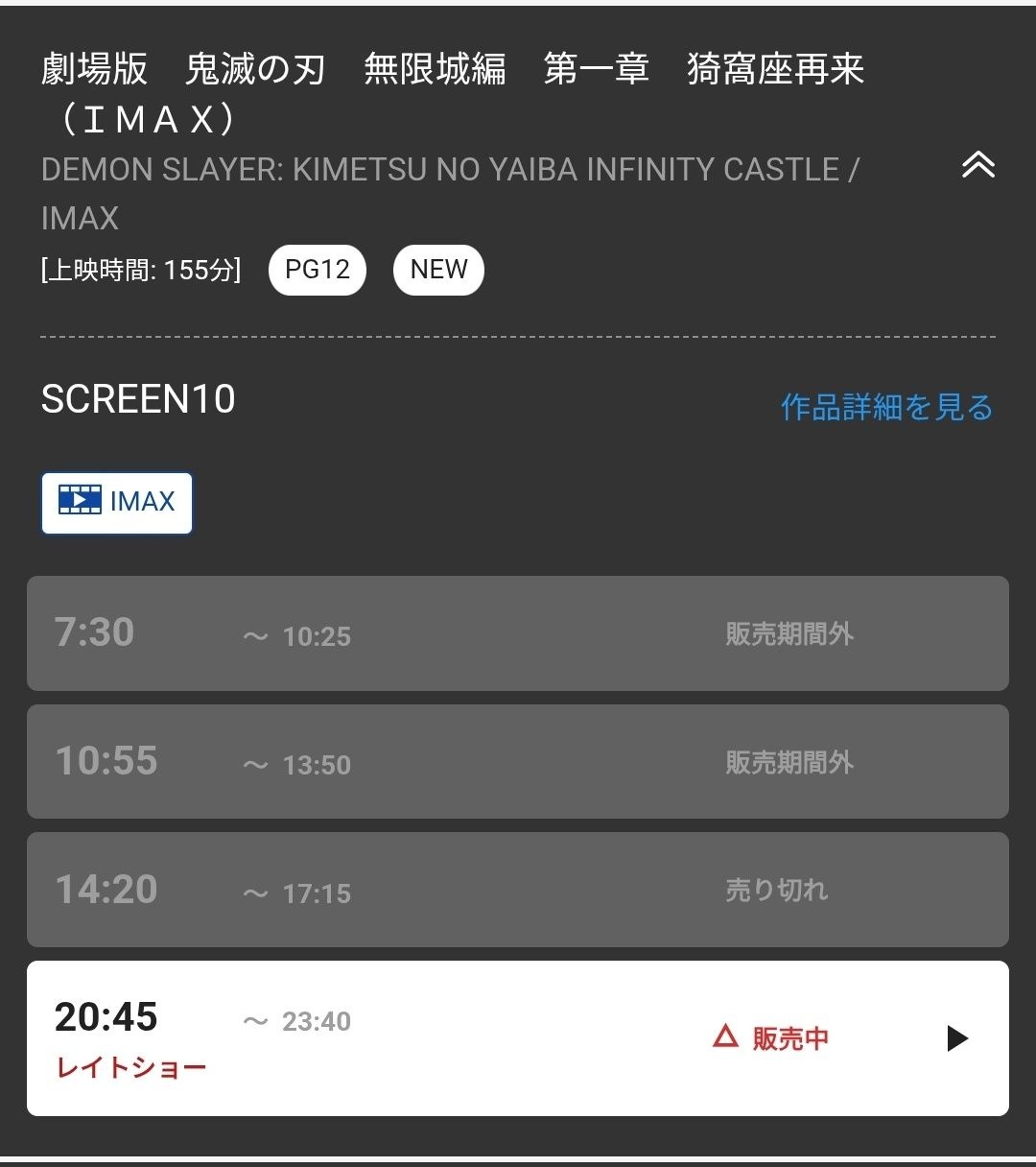
Task: Select the 20:45 late show showtime
Action: click(x=518, y=1038)
